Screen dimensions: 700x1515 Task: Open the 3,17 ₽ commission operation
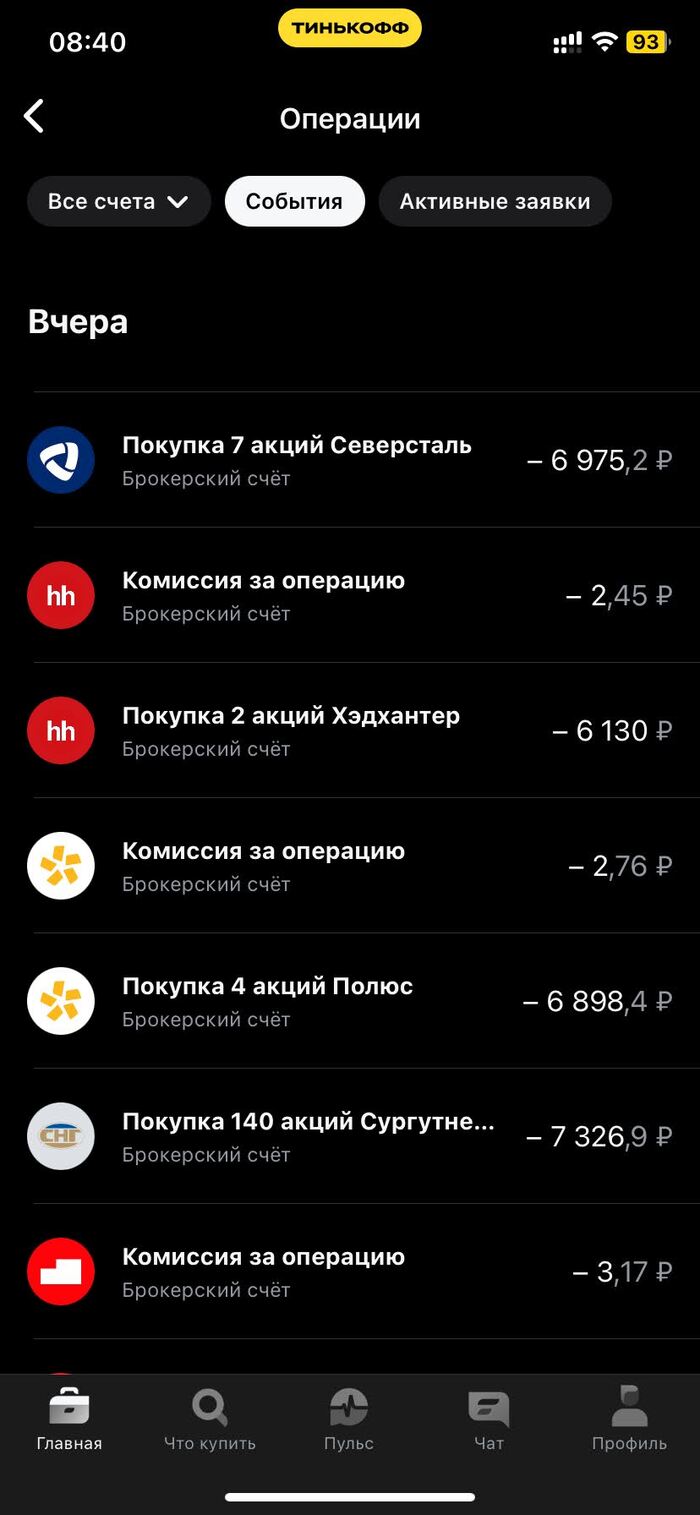(x=350, y=1271)
